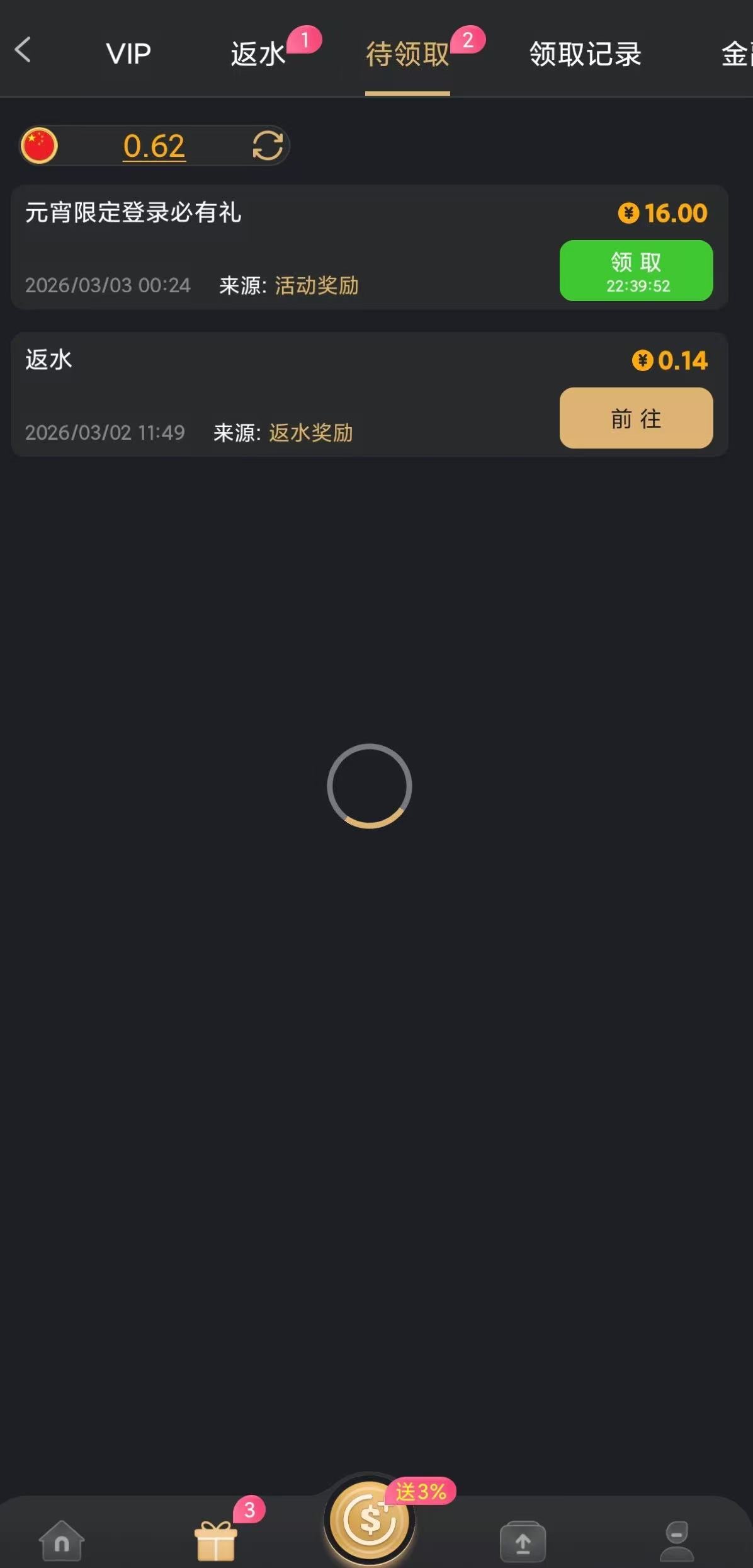Open the profile tab
The image size is (753, 1568).
click(x=676, y=1540)
